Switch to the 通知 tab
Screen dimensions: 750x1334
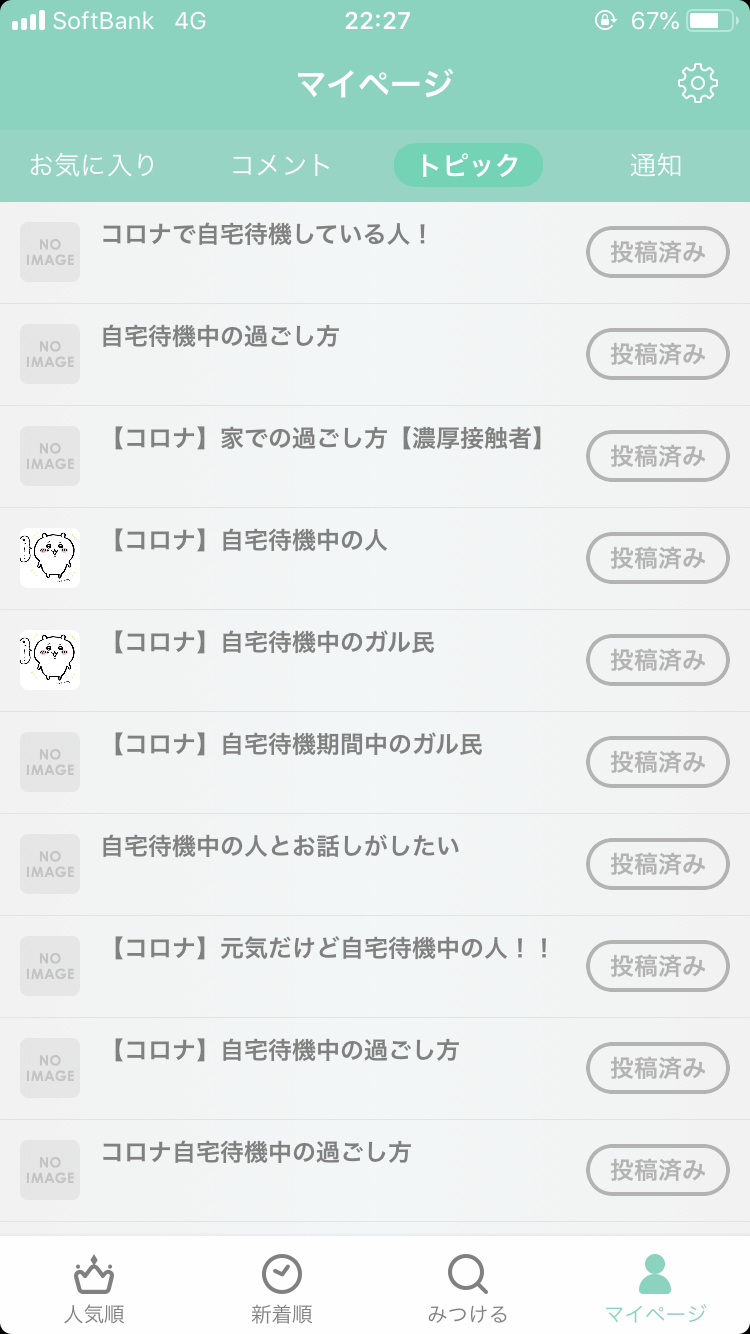[x=656, y=165]
